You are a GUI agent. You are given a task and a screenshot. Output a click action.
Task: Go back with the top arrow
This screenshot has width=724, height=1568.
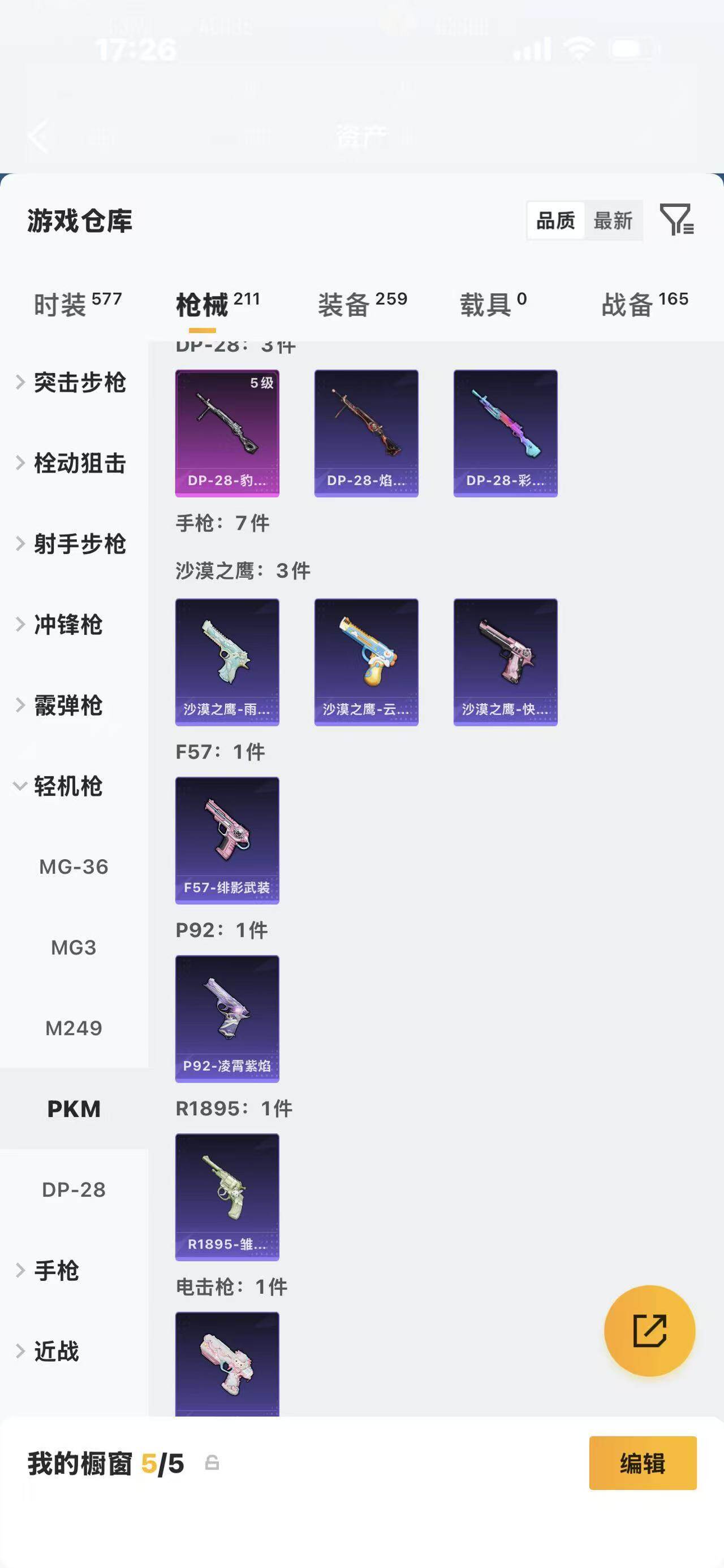click(x=38, y=136)
